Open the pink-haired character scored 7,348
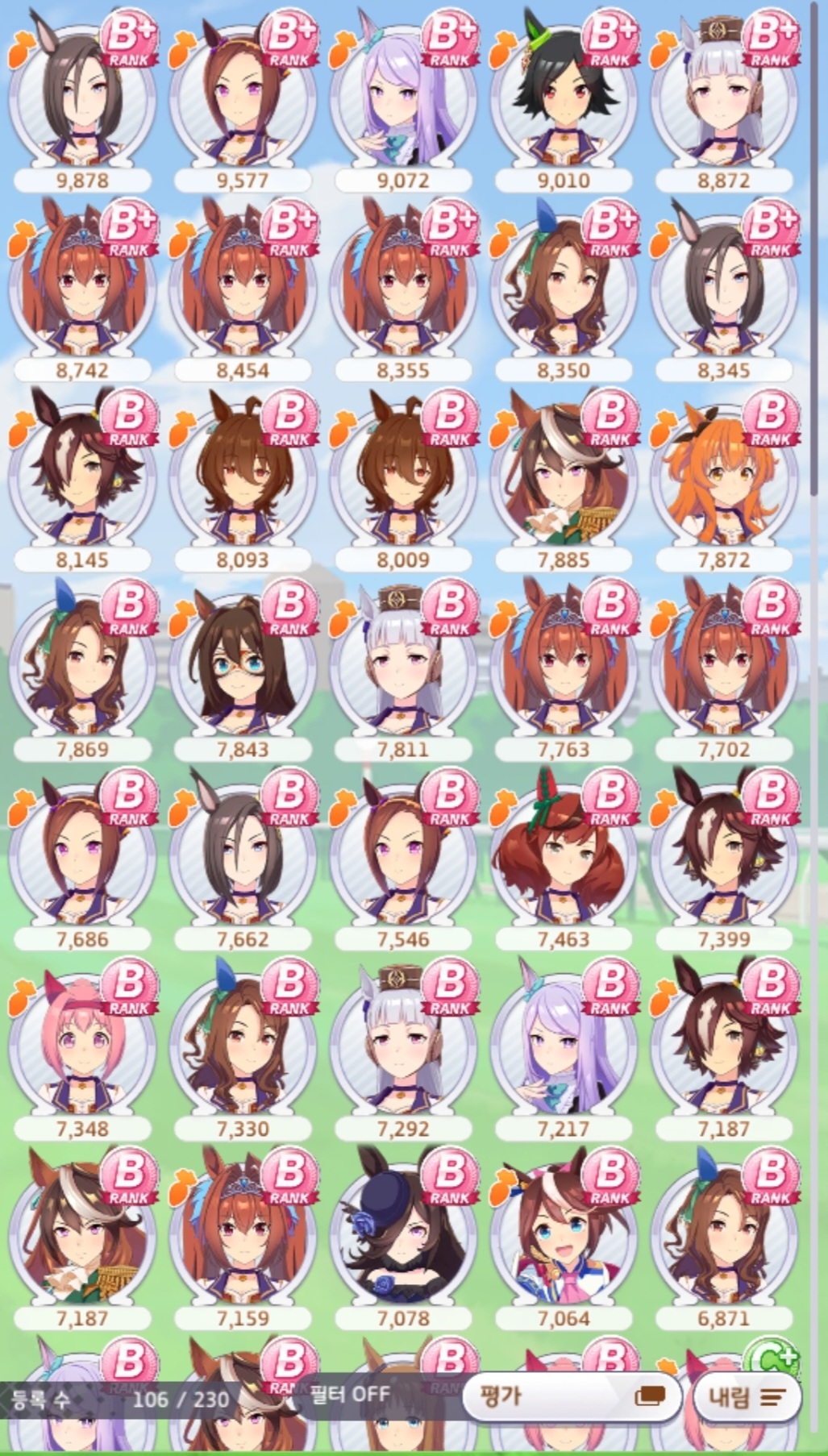 point(82,1044)
